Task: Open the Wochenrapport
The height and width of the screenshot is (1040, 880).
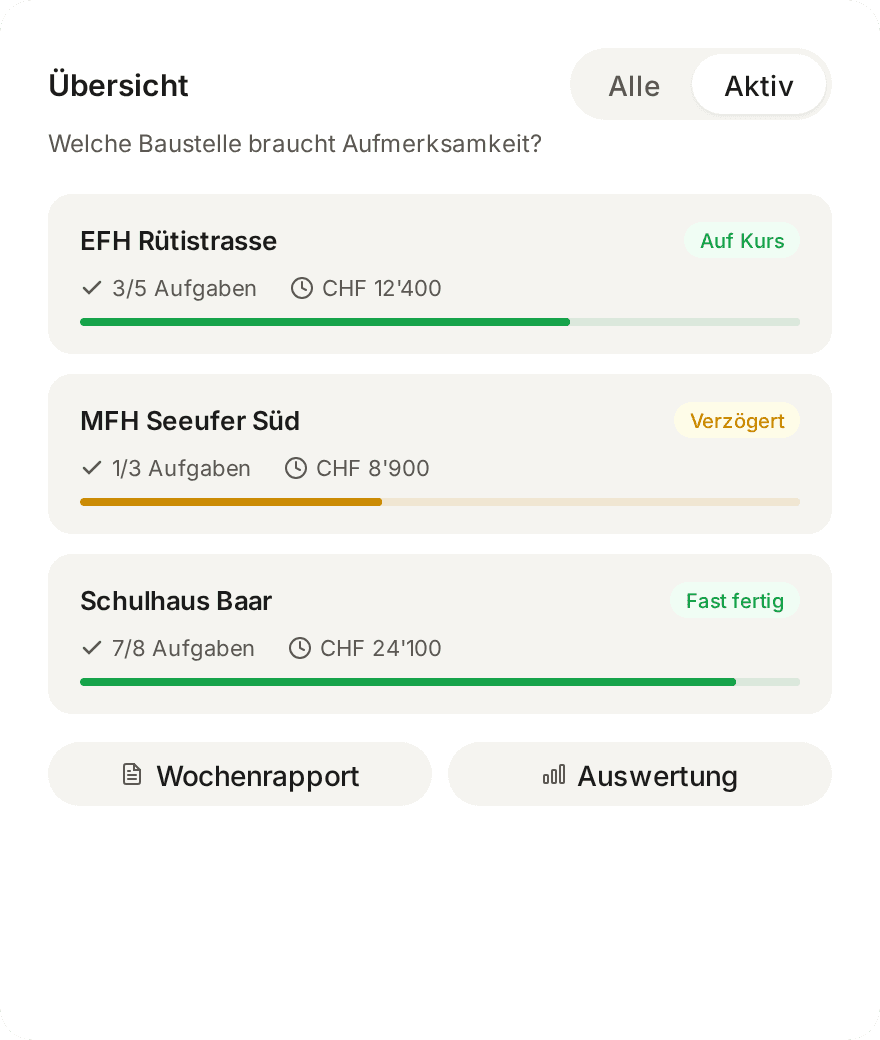Action: [240, 775]
